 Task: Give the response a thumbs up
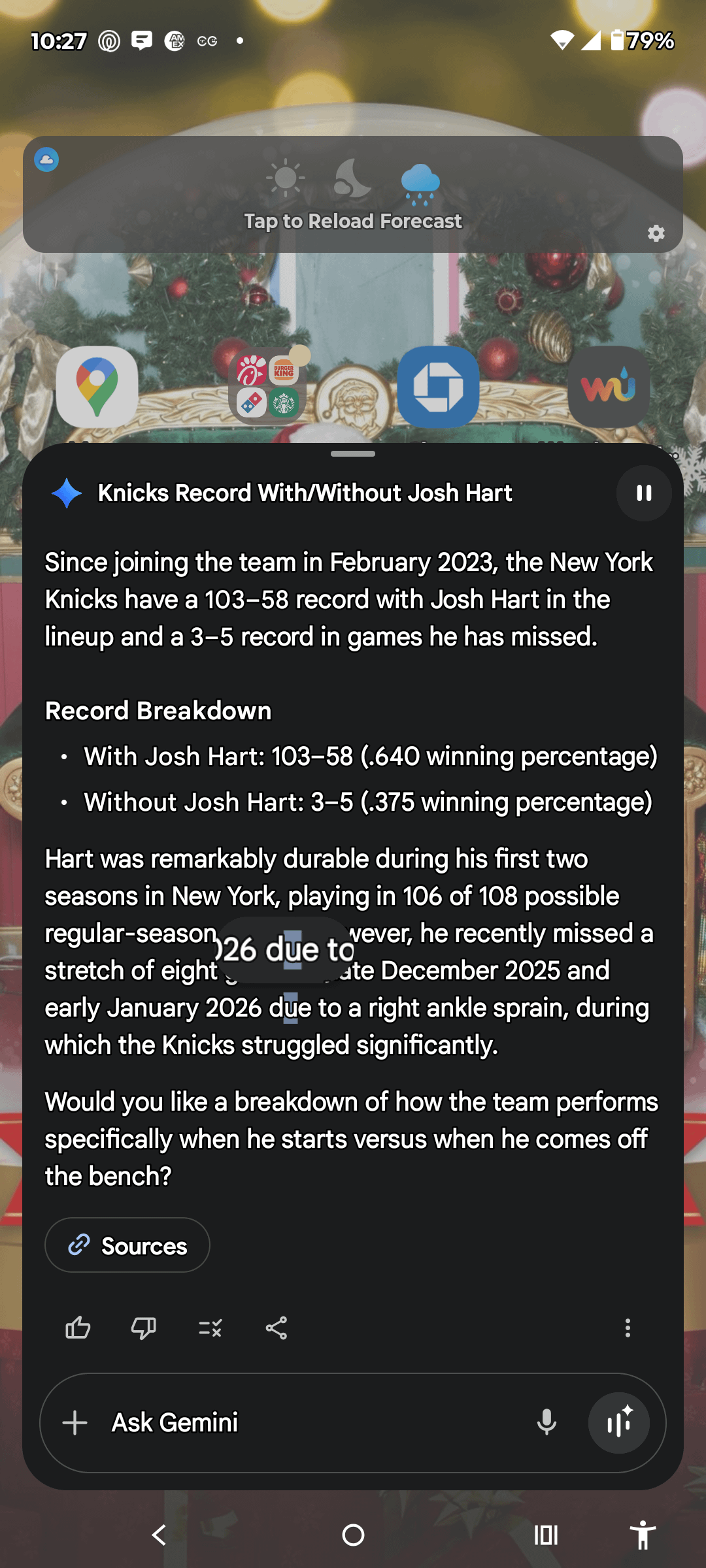coord(78,1328)
